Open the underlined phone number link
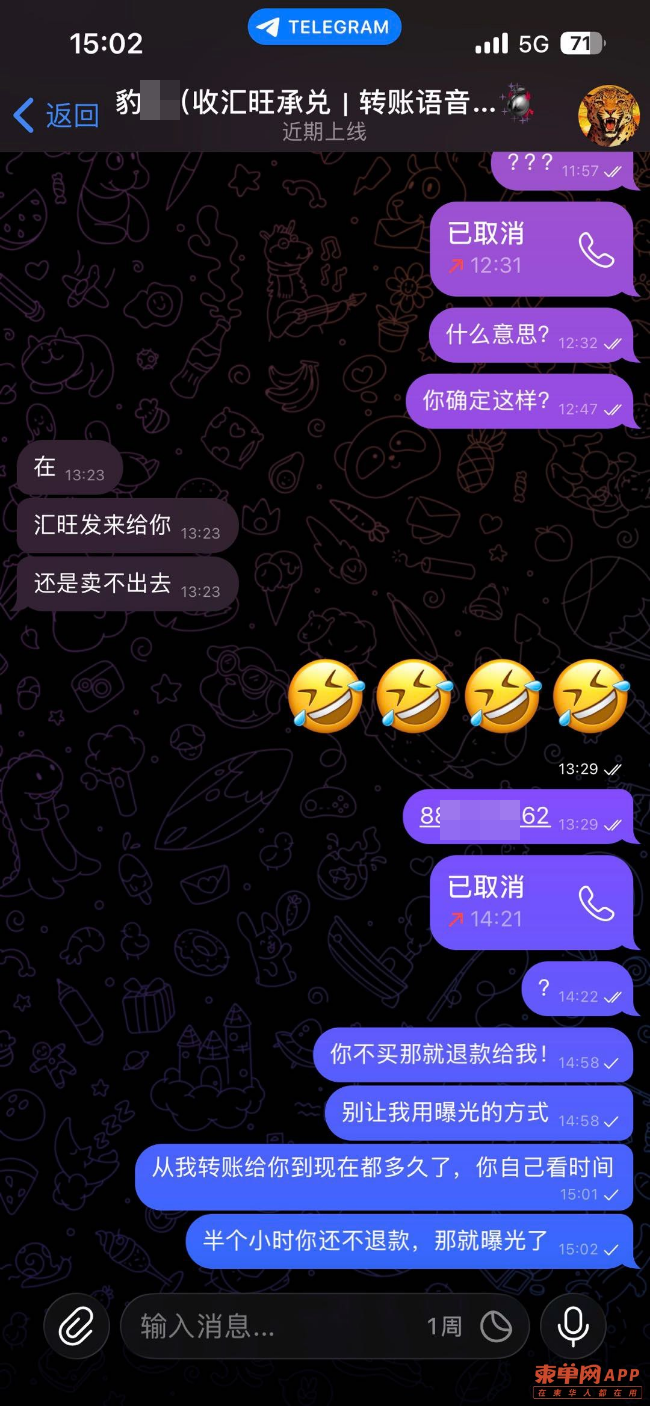This screenshot has width=650, height=1406. point(485,816)
